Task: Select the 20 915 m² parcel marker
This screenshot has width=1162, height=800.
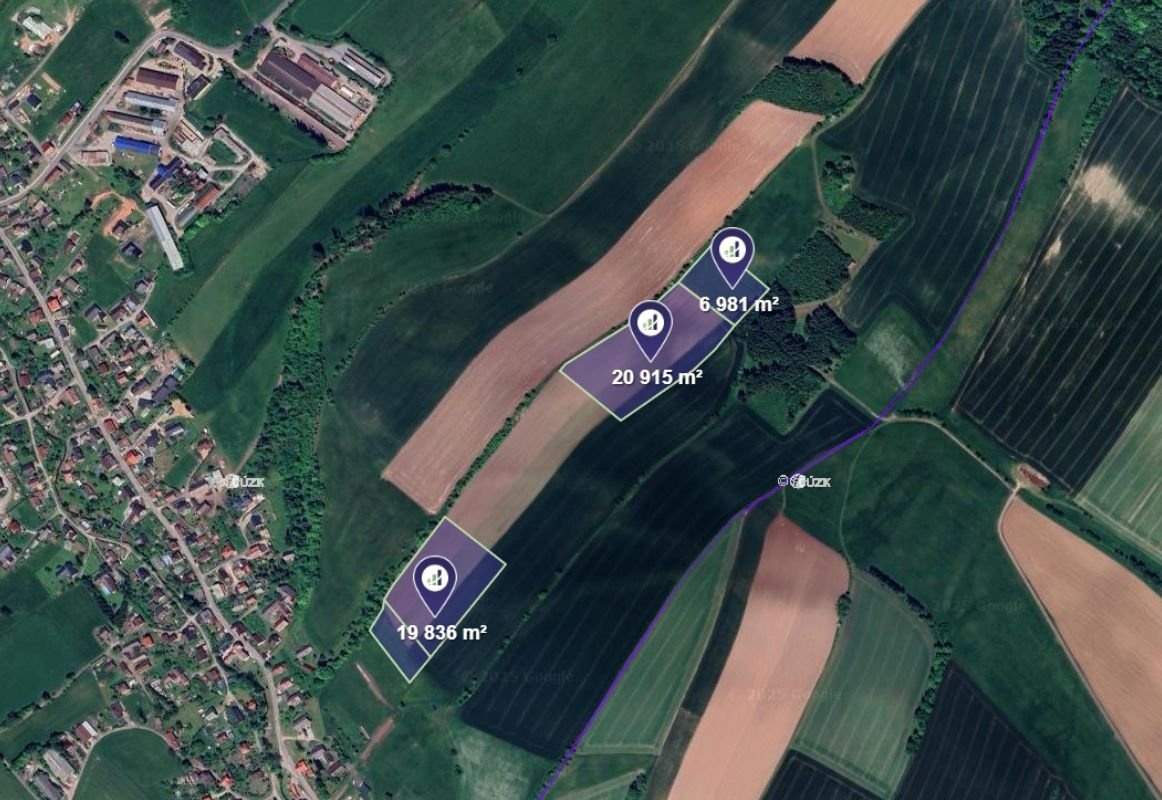Action: (x=650, y=323)
